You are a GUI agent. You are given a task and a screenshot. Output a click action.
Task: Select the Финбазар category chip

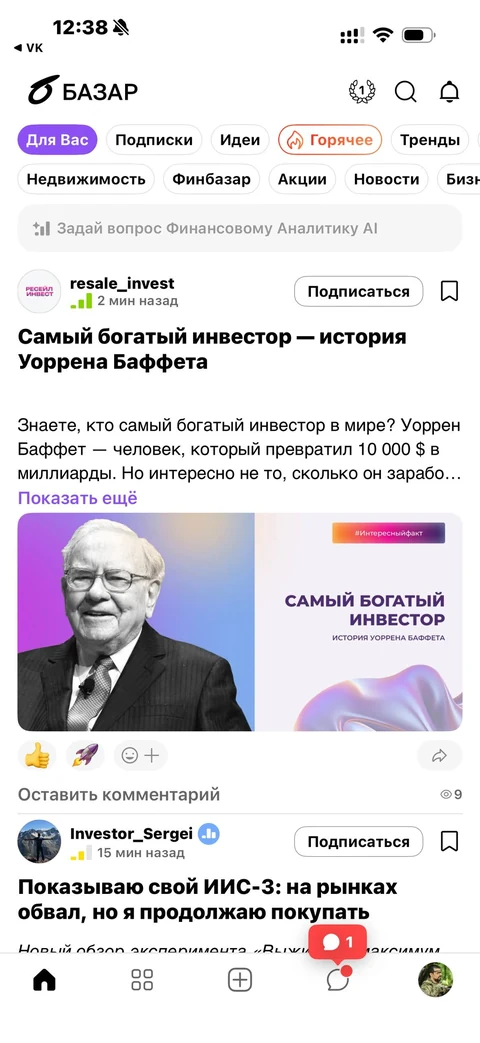click(211, 179)
